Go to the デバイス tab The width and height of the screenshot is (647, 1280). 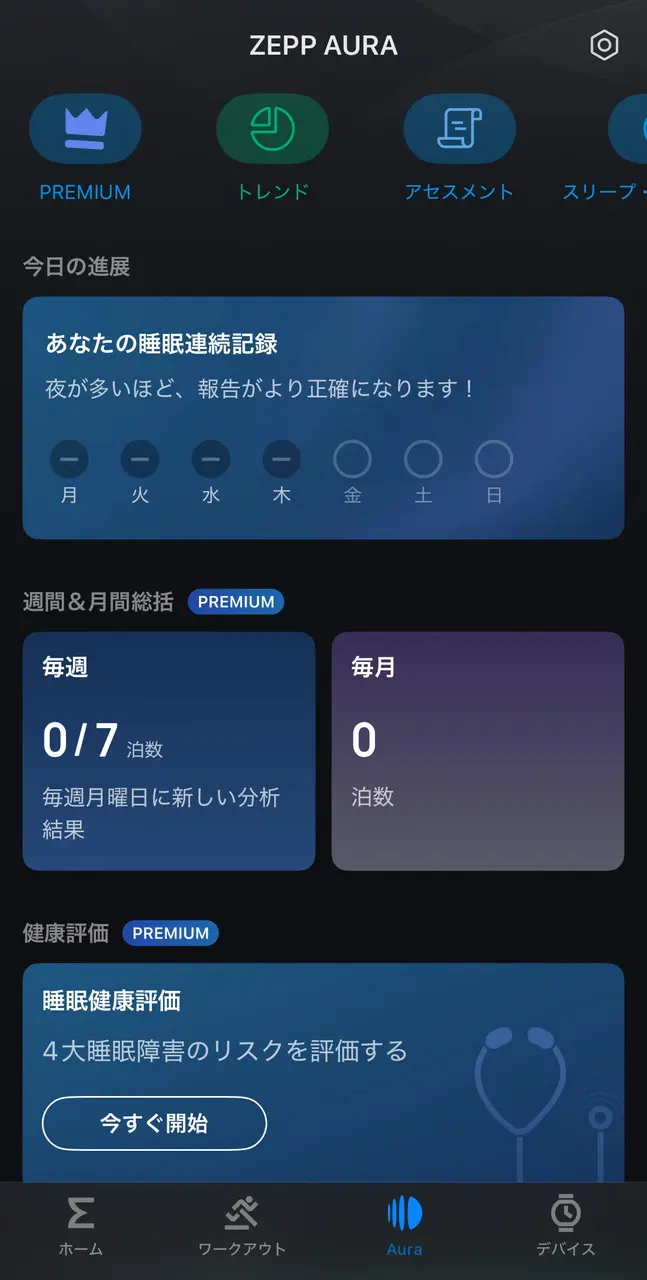click(x=565, y=1227)
